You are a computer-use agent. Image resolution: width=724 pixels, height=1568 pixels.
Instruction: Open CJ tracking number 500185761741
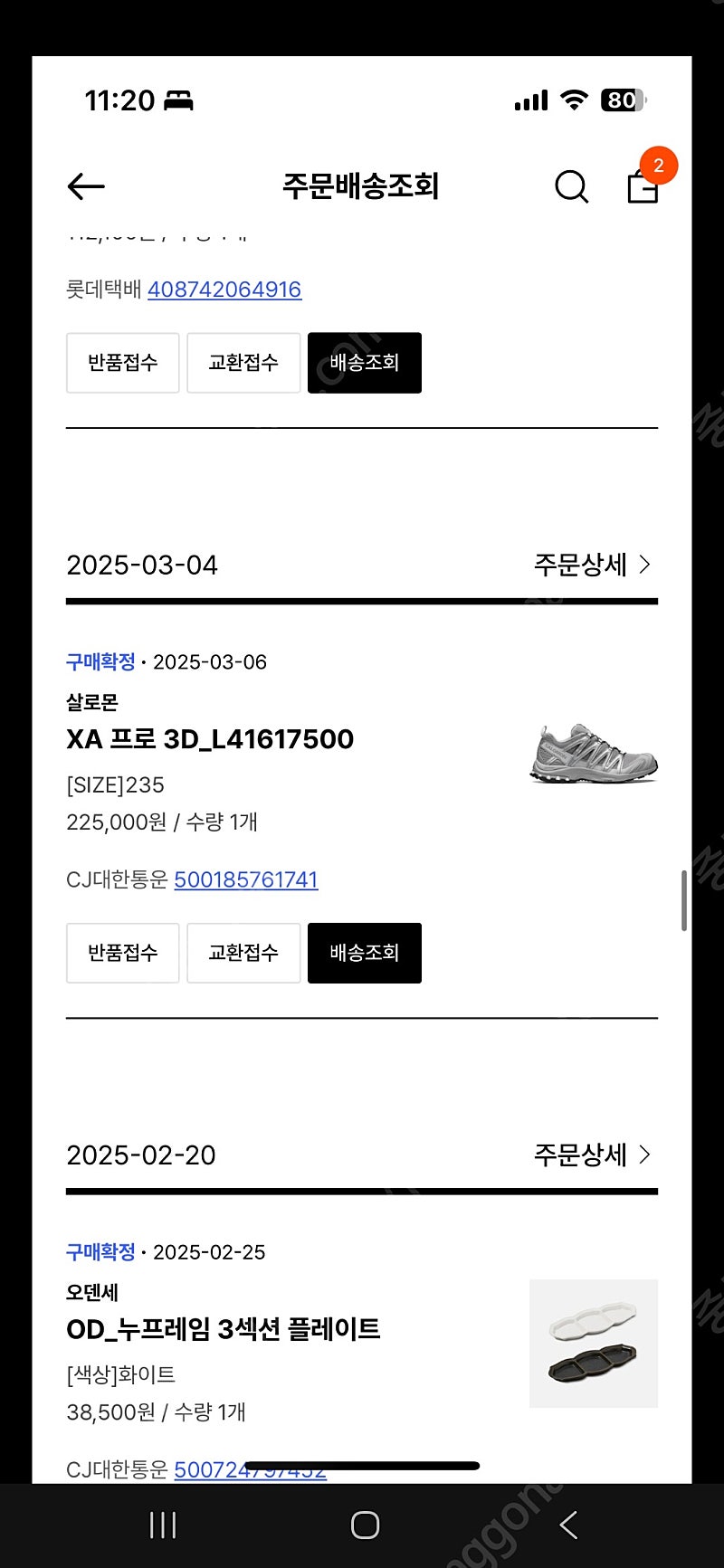[x=246, y=879]
